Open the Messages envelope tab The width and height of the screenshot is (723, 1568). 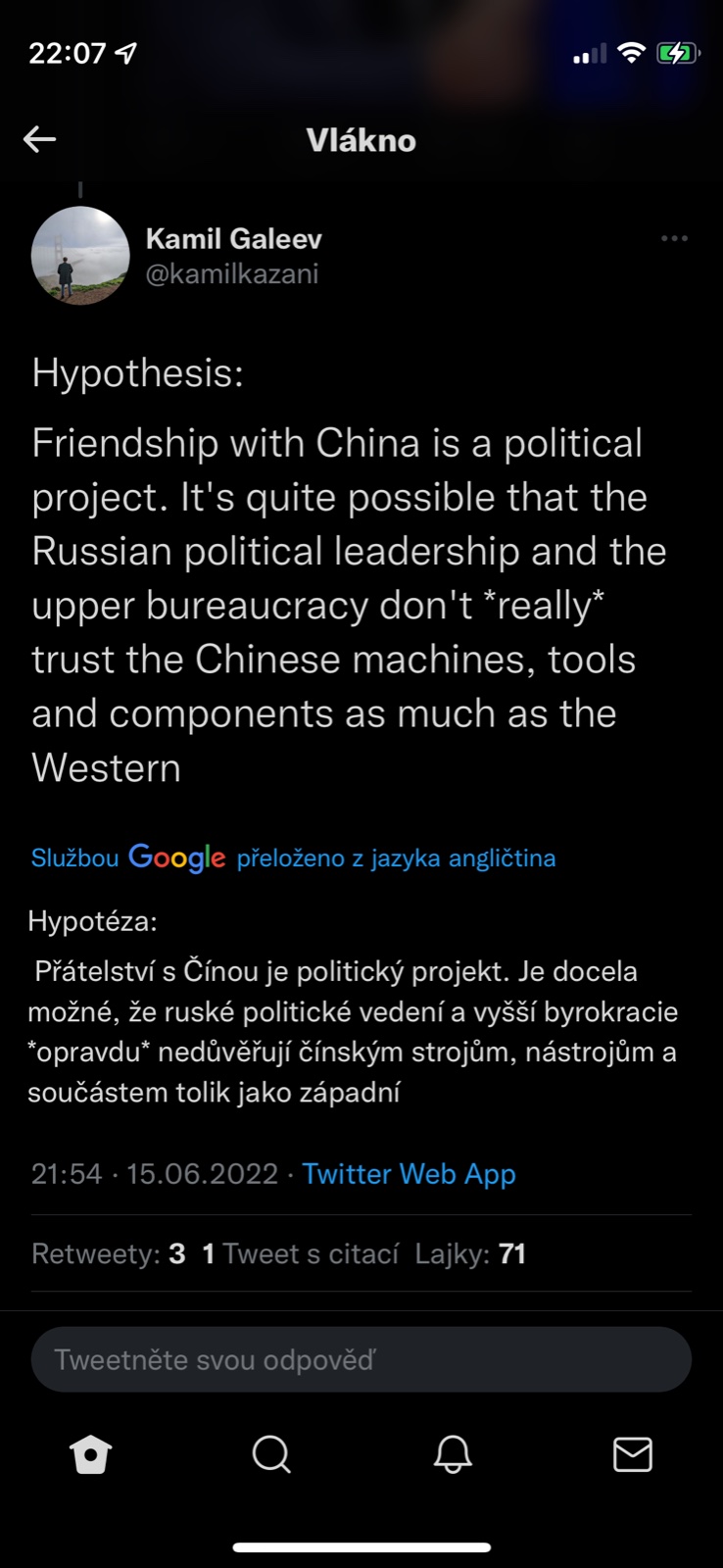point(632,1454)
